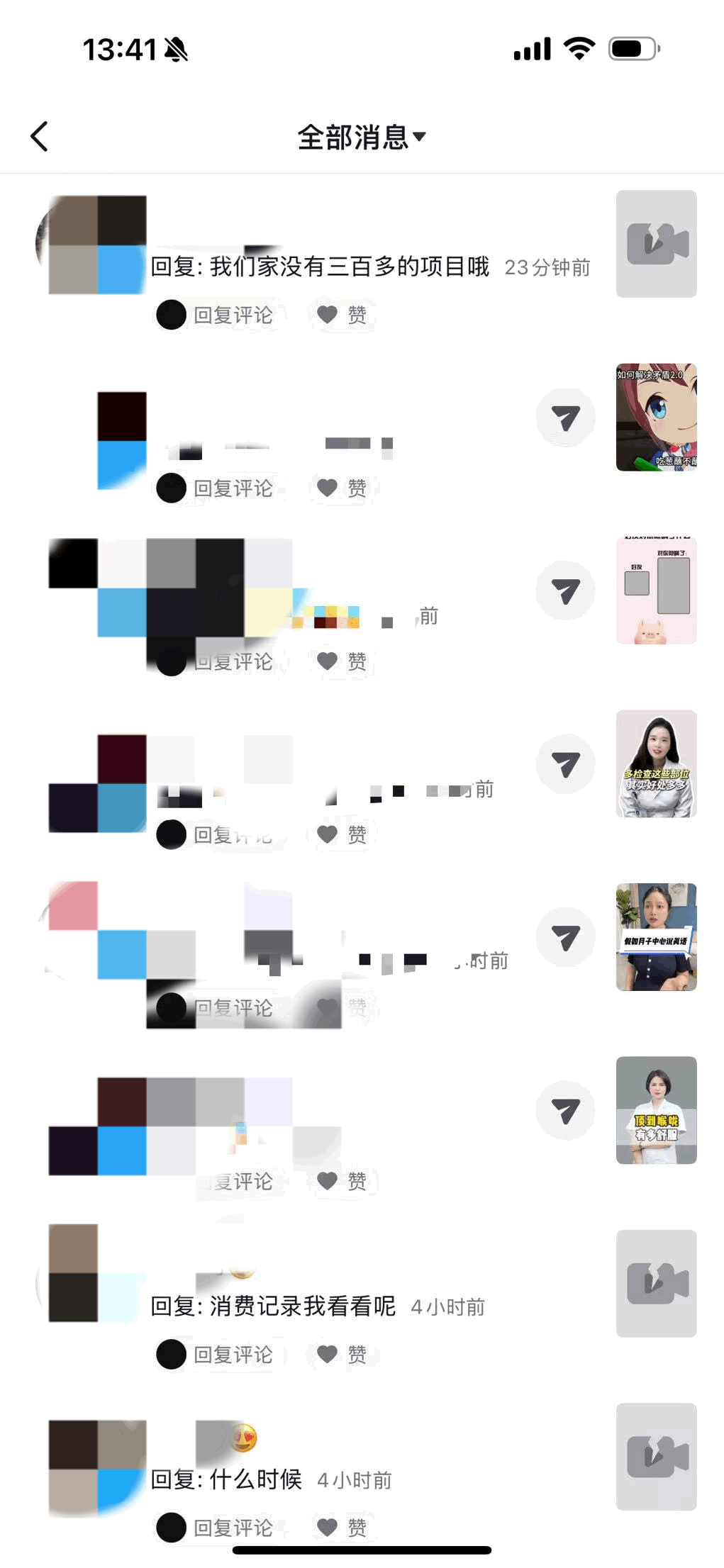Go back using the top-left arrow

[40, 136]
